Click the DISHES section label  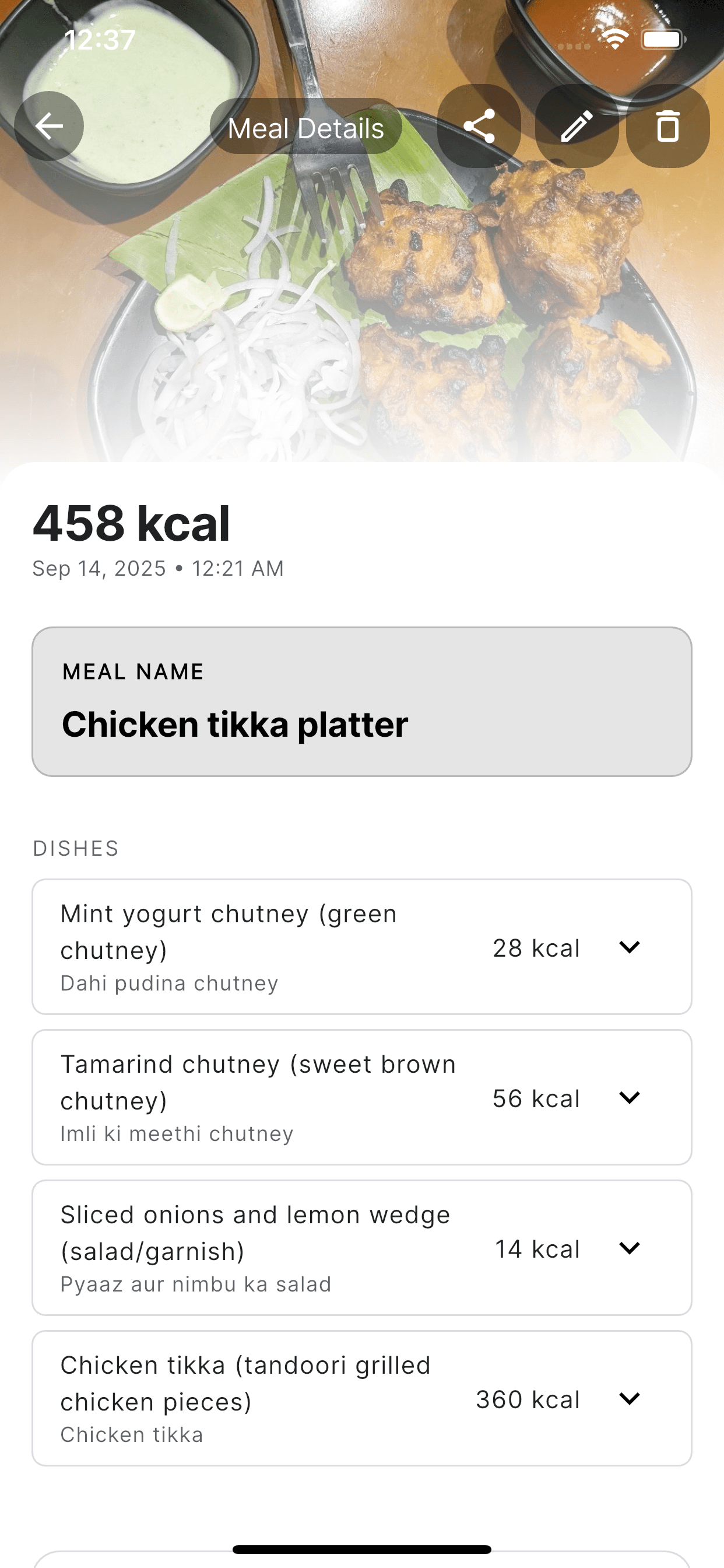pos(75,848)
